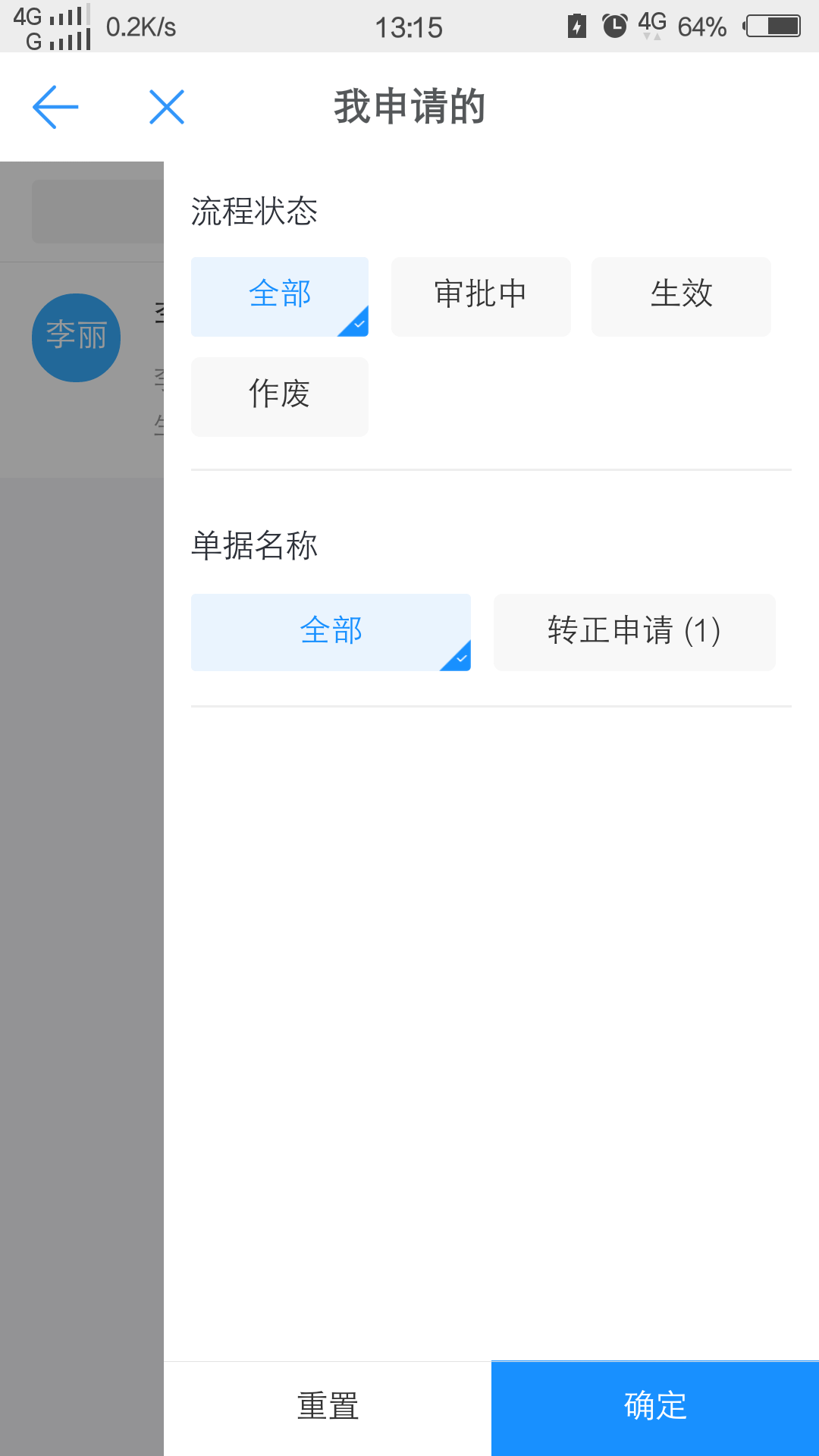
Task: Choose the 作废 status chip
Action: [x=280, y=397]
